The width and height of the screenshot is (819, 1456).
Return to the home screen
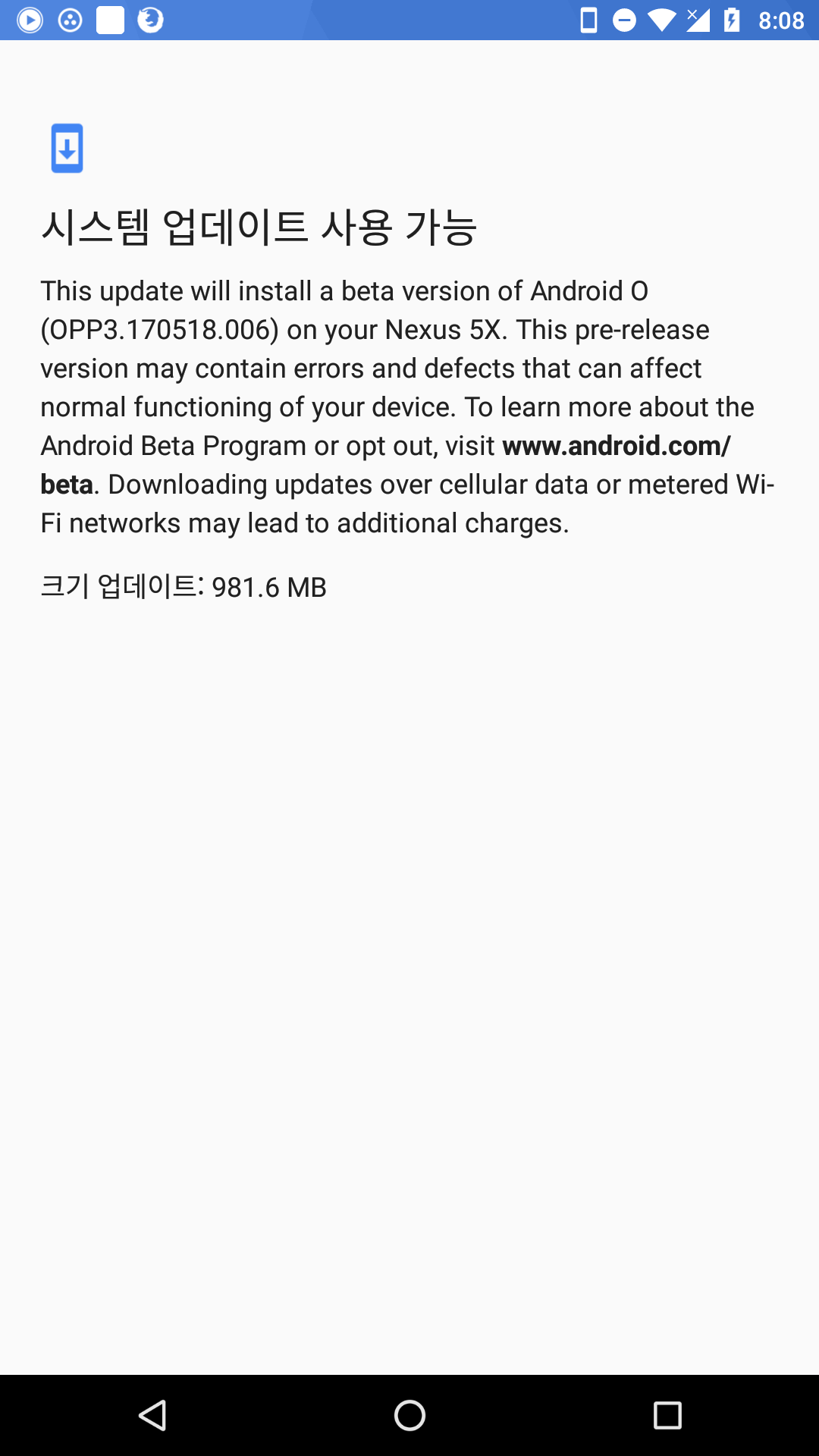pyautogui.click(x=409, y=1415)
